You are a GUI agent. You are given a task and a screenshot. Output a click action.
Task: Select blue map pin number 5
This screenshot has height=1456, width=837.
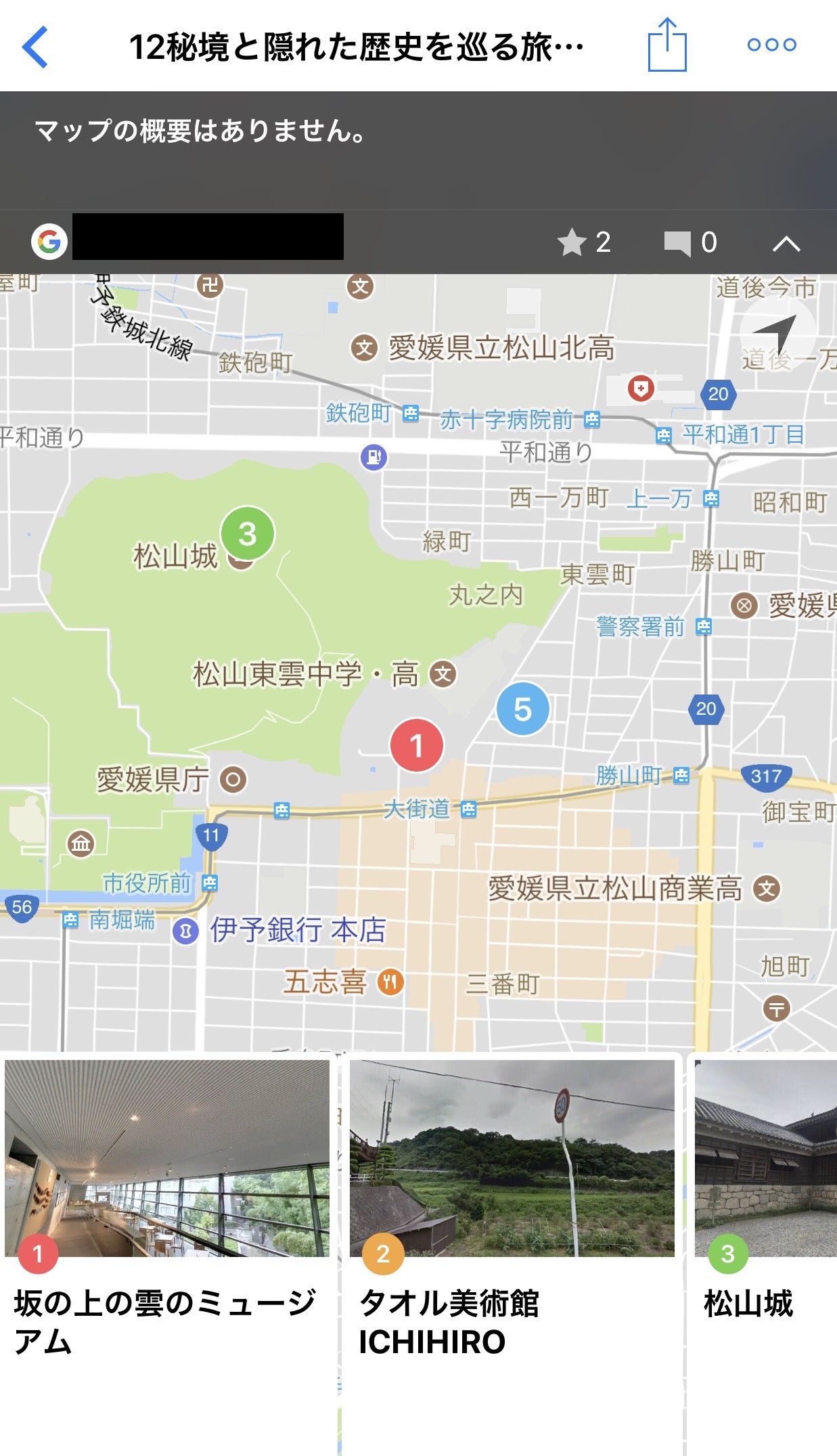pyautogui.click(x=523, y=709)
